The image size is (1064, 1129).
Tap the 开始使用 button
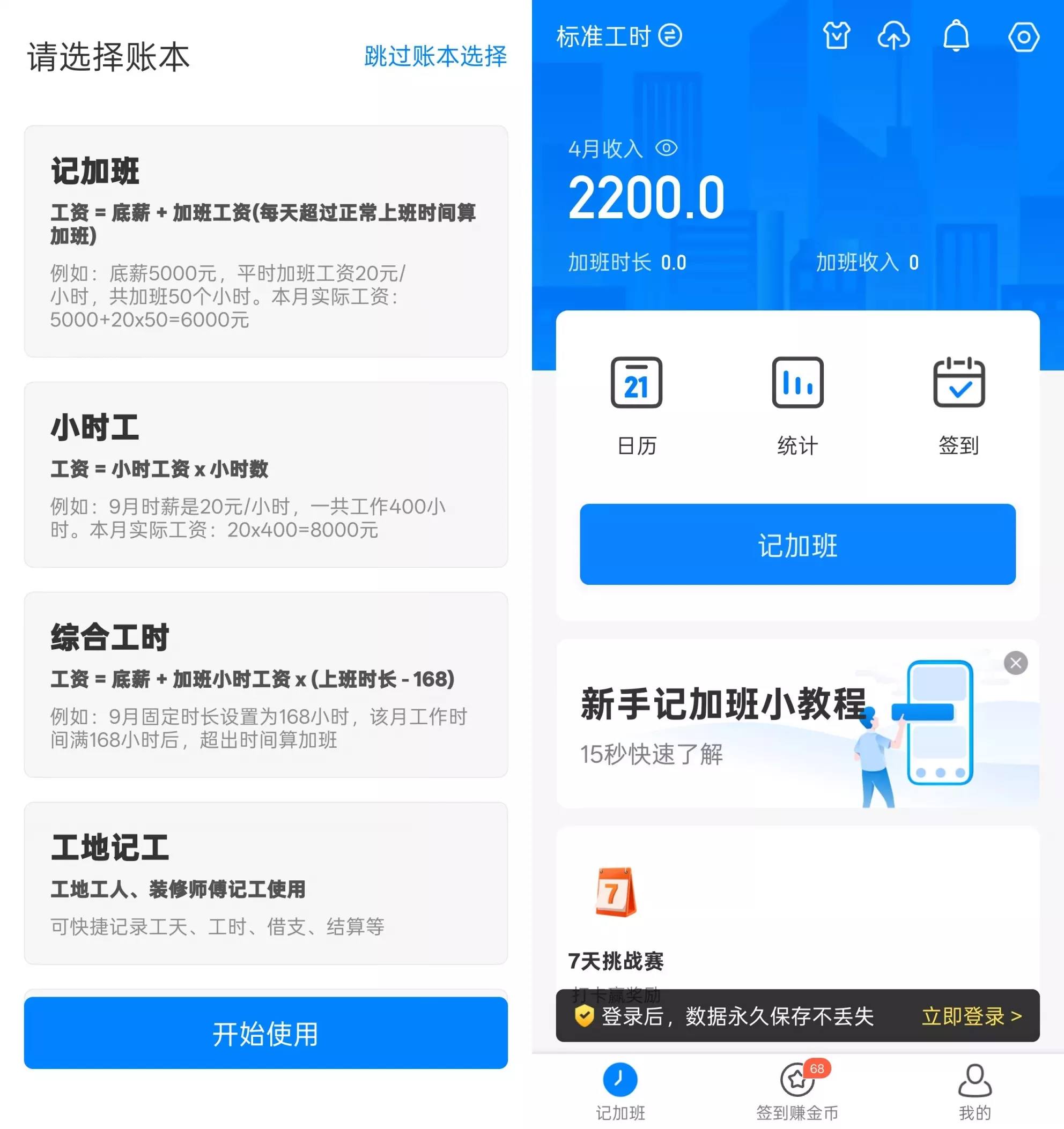coord(266,1033)
